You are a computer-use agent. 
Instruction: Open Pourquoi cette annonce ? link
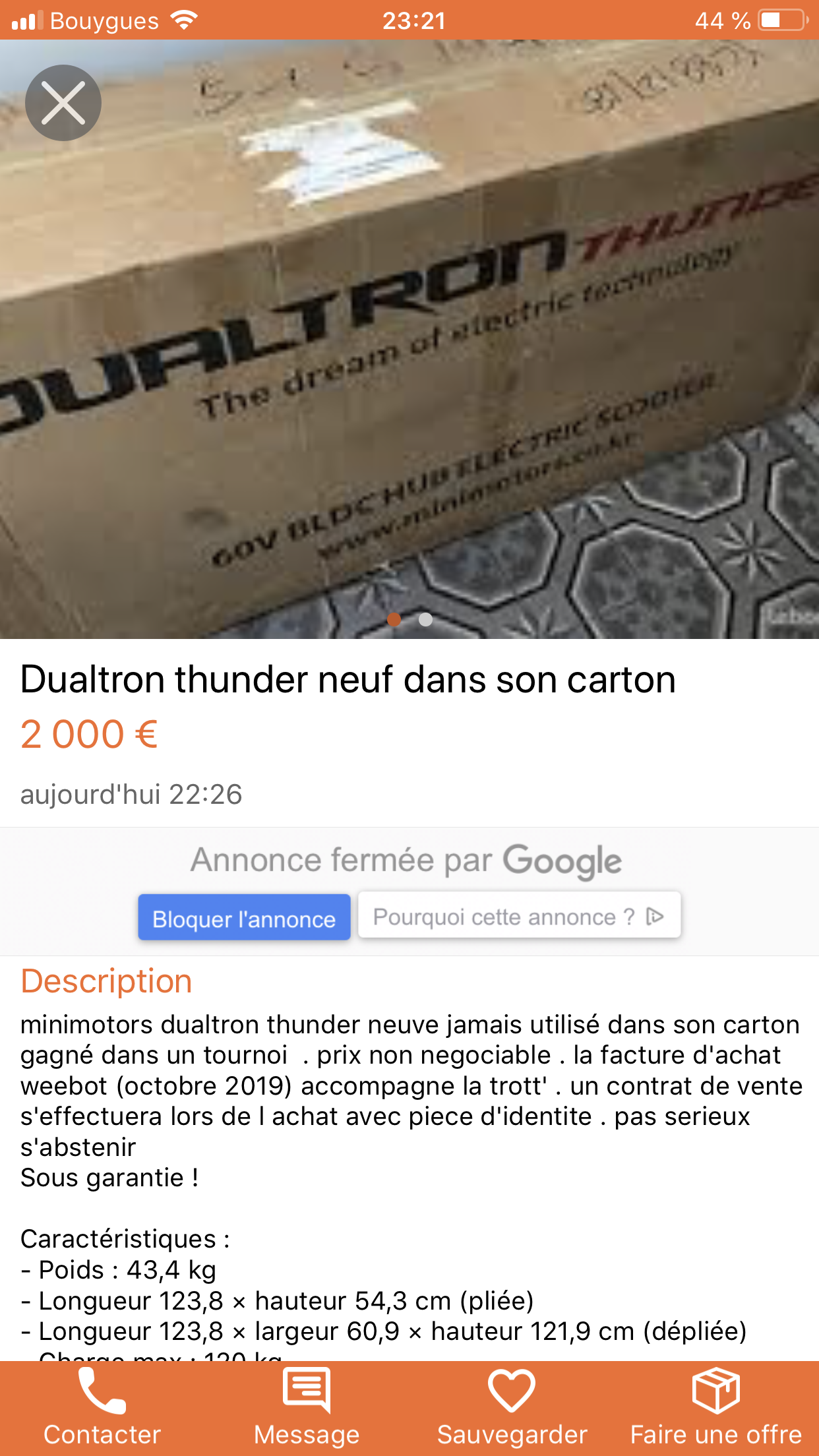[x=520, y=915]
